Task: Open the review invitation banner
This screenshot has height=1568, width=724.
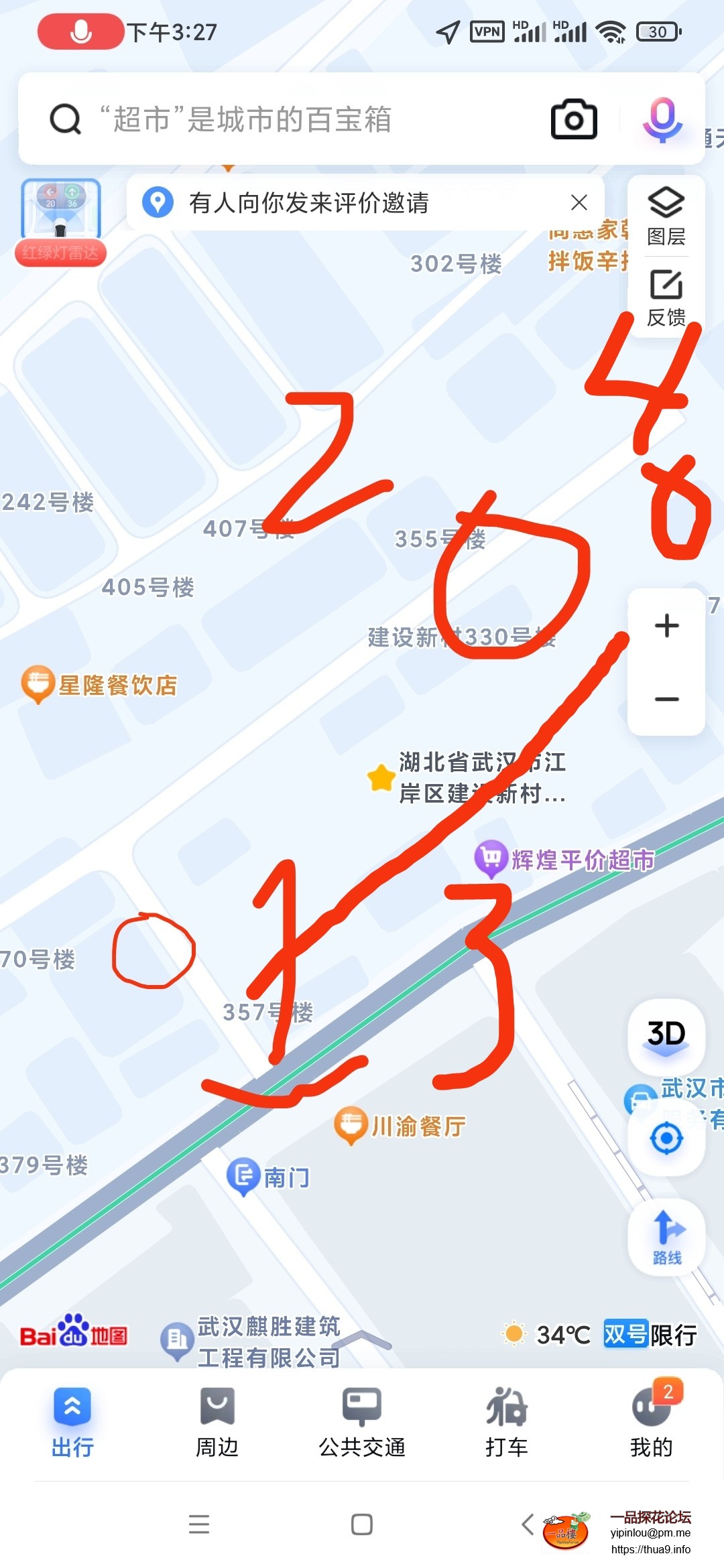Action: 335,202
